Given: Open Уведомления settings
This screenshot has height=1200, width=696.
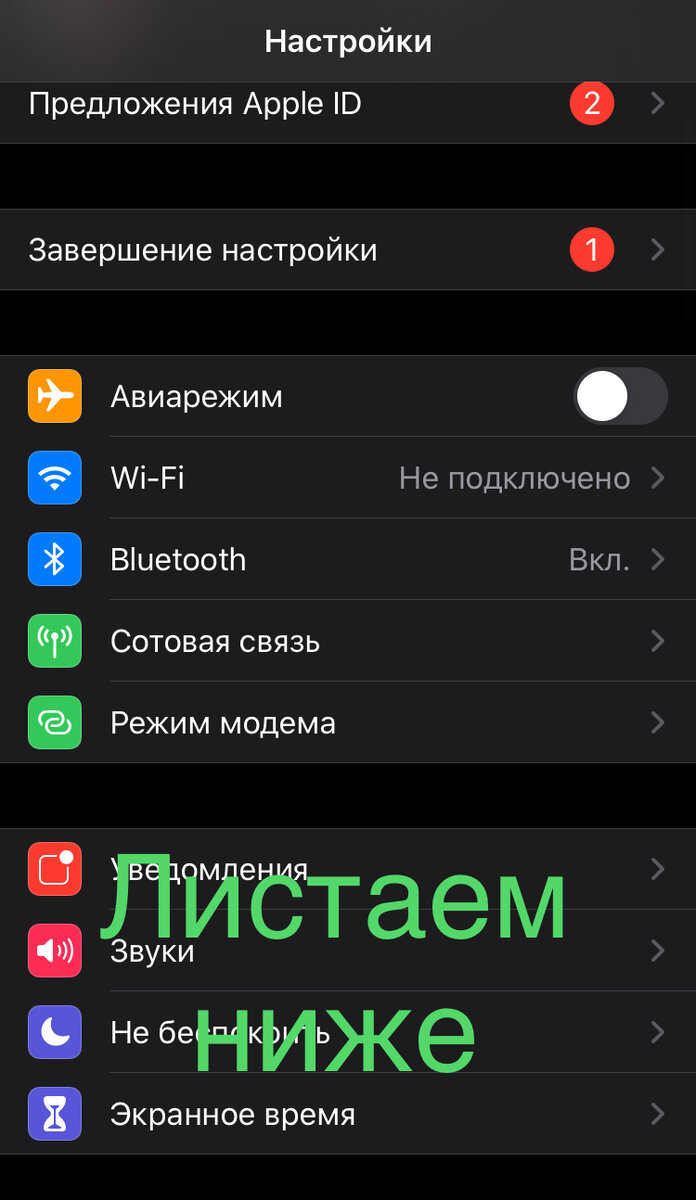Looking at the screenshot, I should [348, 869].
